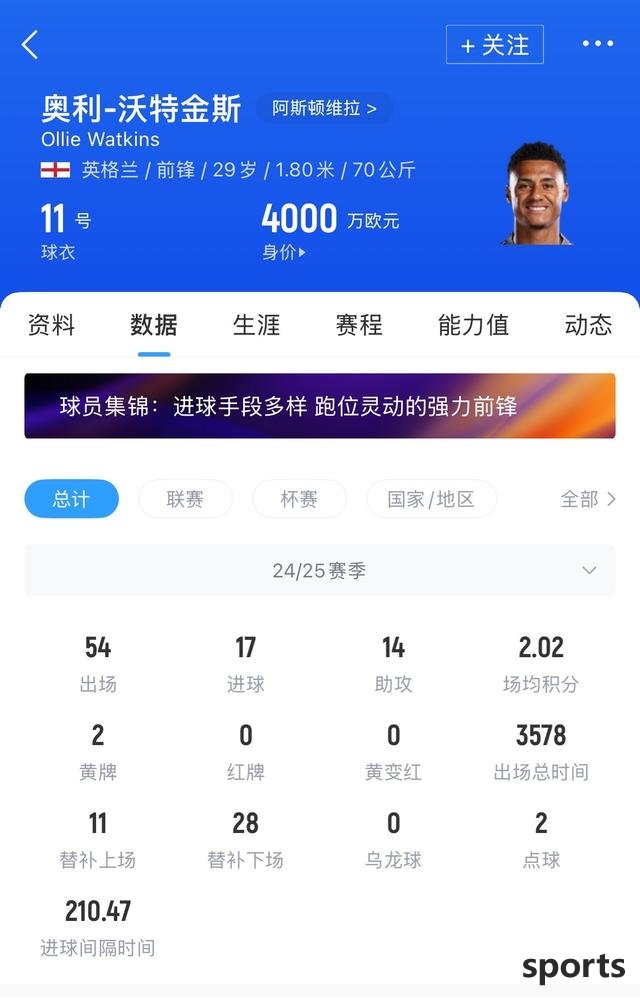Select the 数据 tab
640x998 pixels.
click(x=154, y=325)
